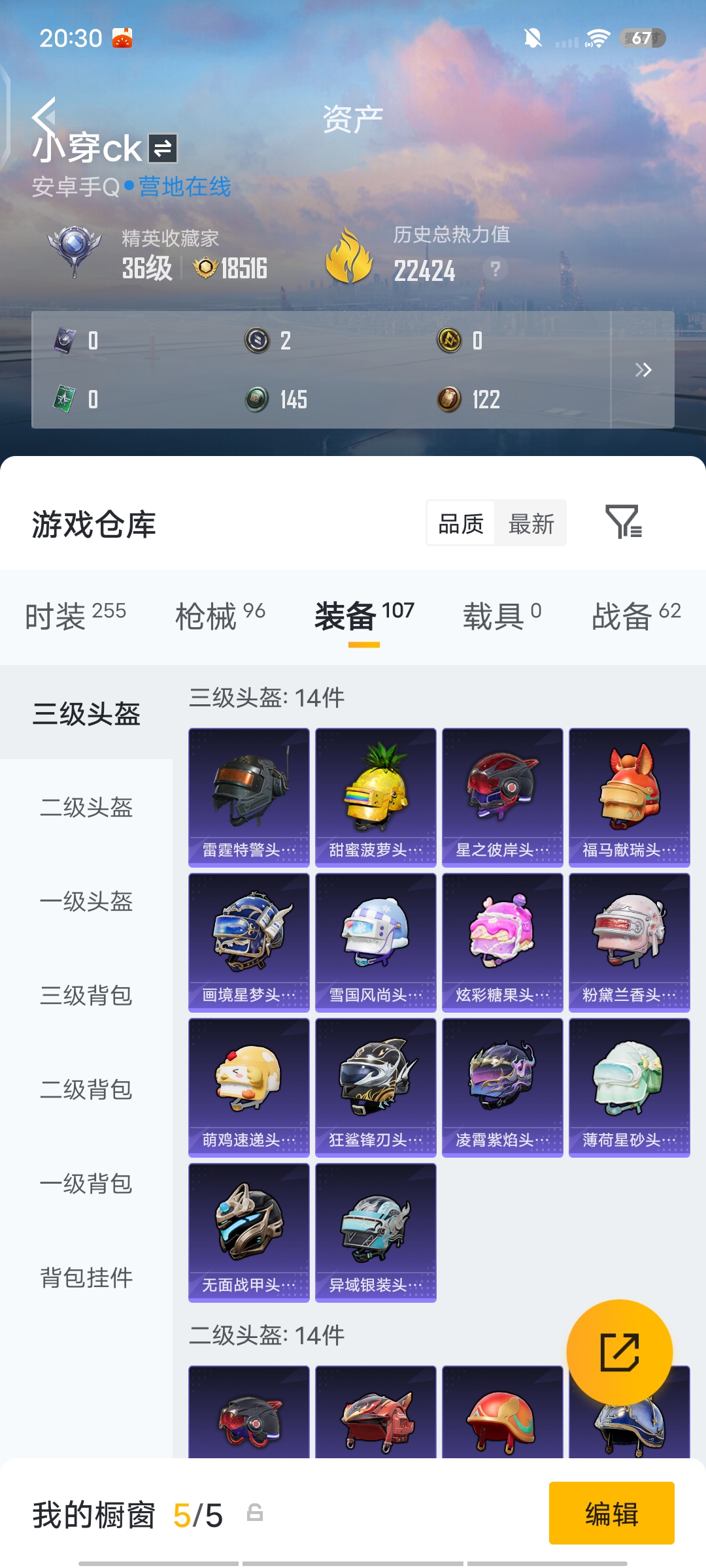Switch sorting to 最新
This screenshot has height=1568, width=706.
531,523
